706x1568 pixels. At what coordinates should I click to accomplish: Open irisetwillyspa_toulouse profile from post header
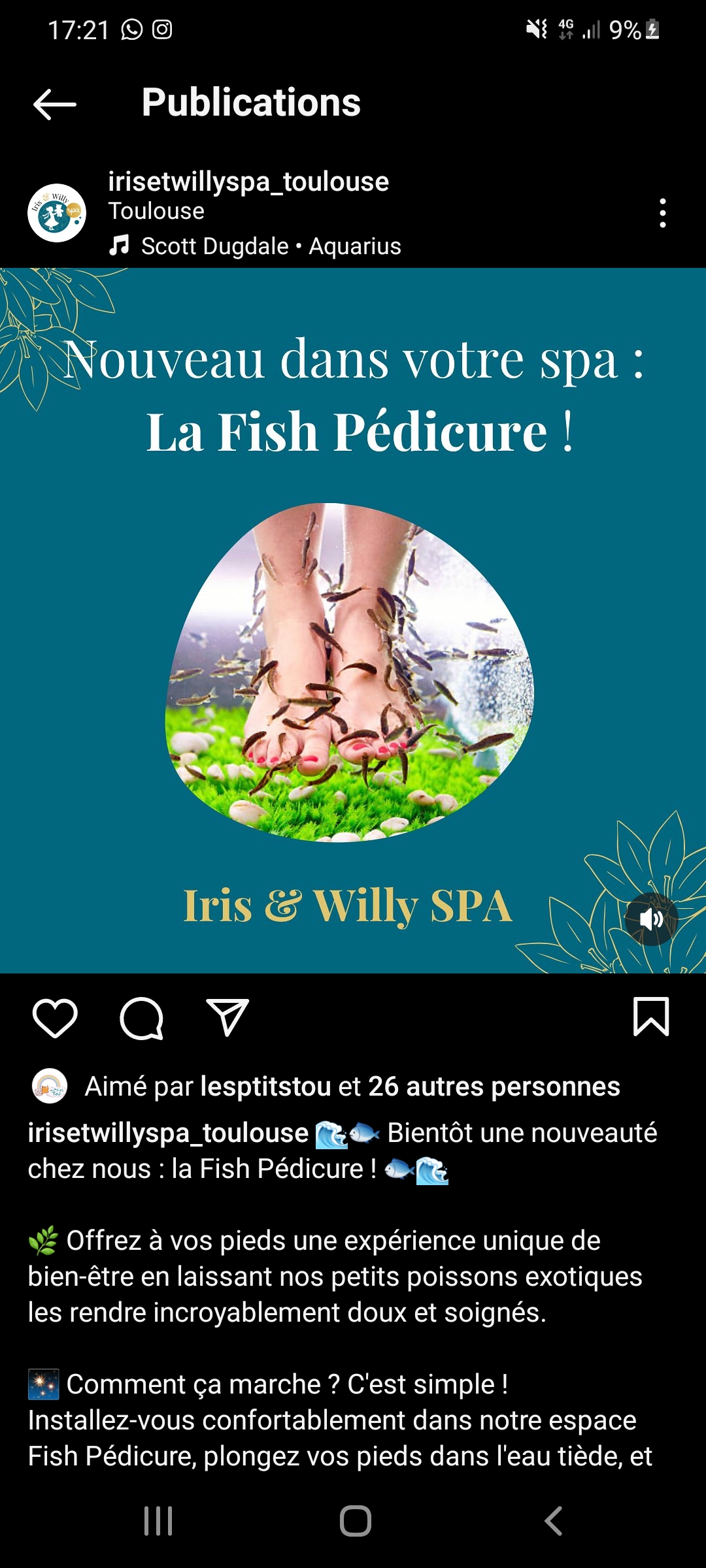[x=248, y=182]
